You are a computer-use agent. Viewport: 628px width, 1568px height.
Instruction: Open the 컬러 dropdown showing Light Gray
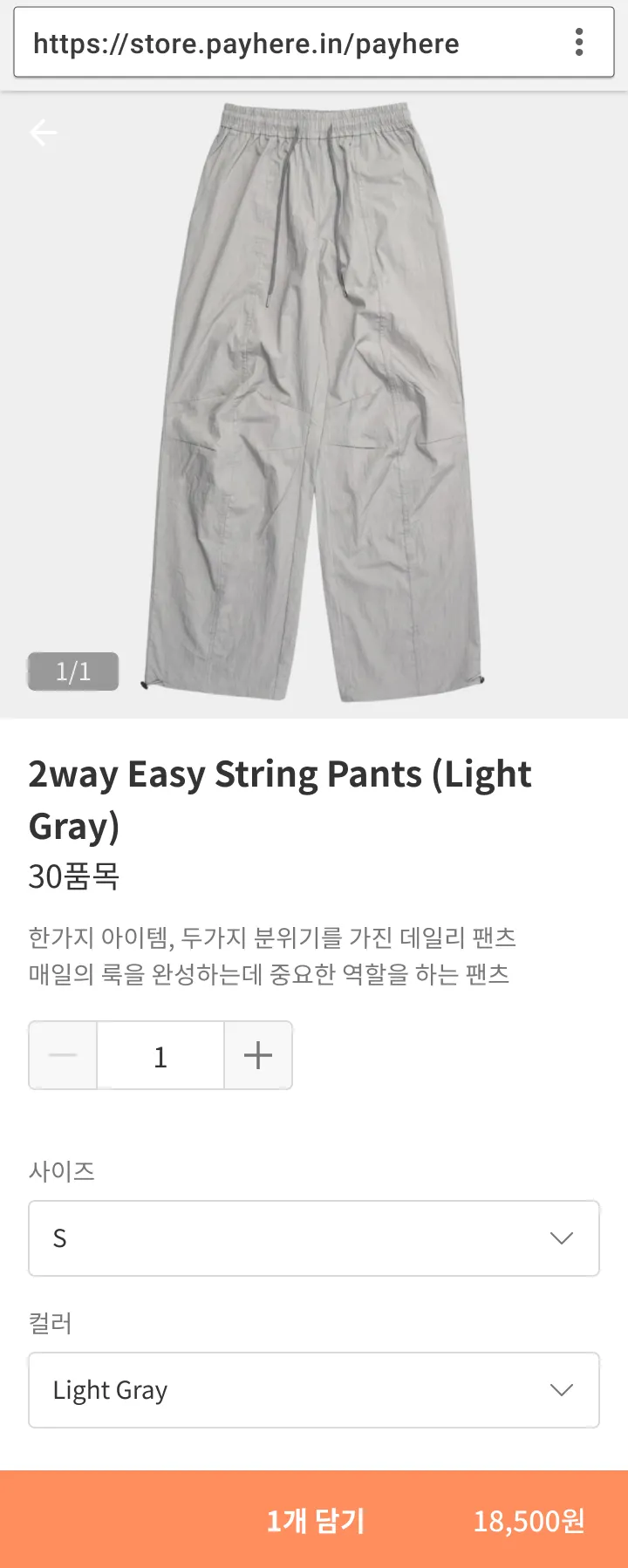[314, 1390]
